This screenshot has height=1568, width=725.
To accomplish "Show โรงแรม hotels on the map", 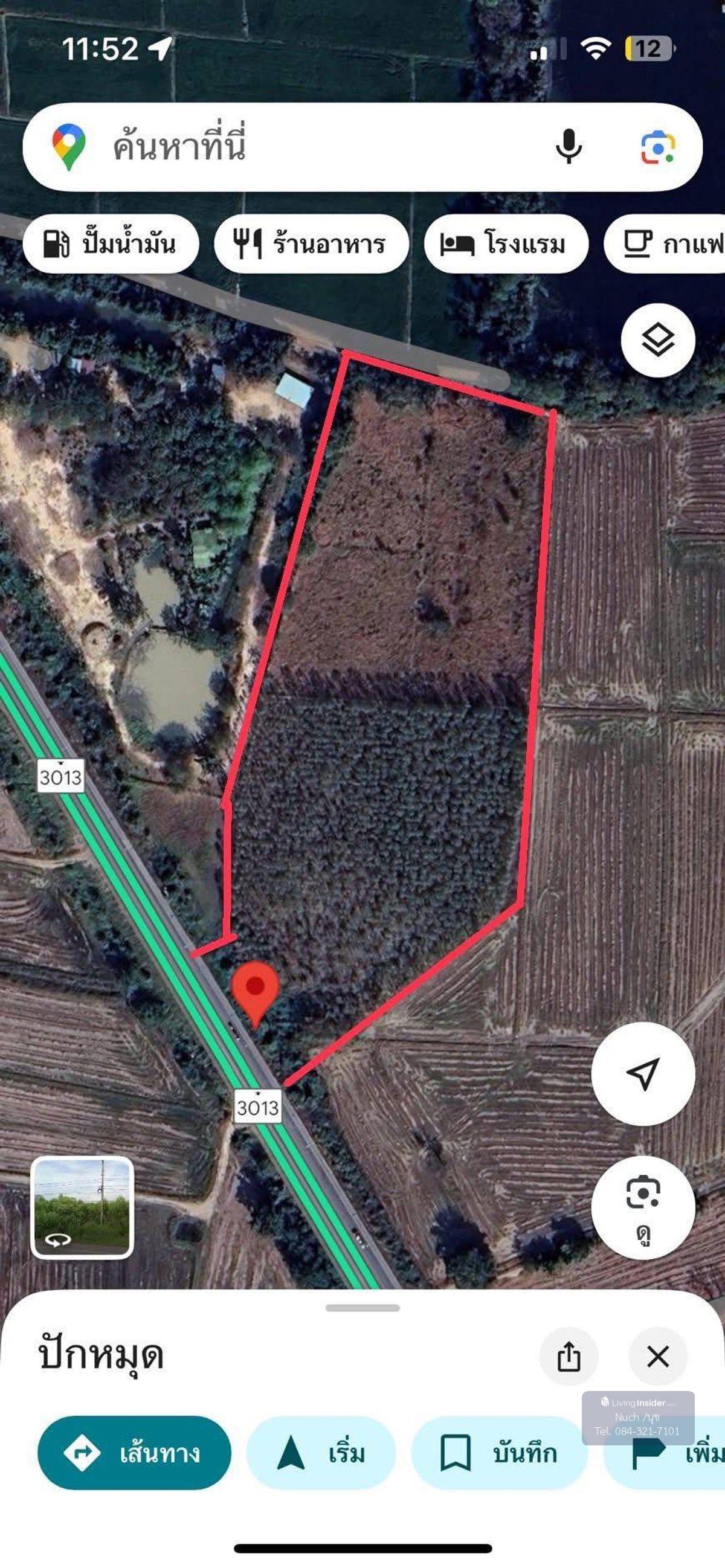I will [506, 244].
